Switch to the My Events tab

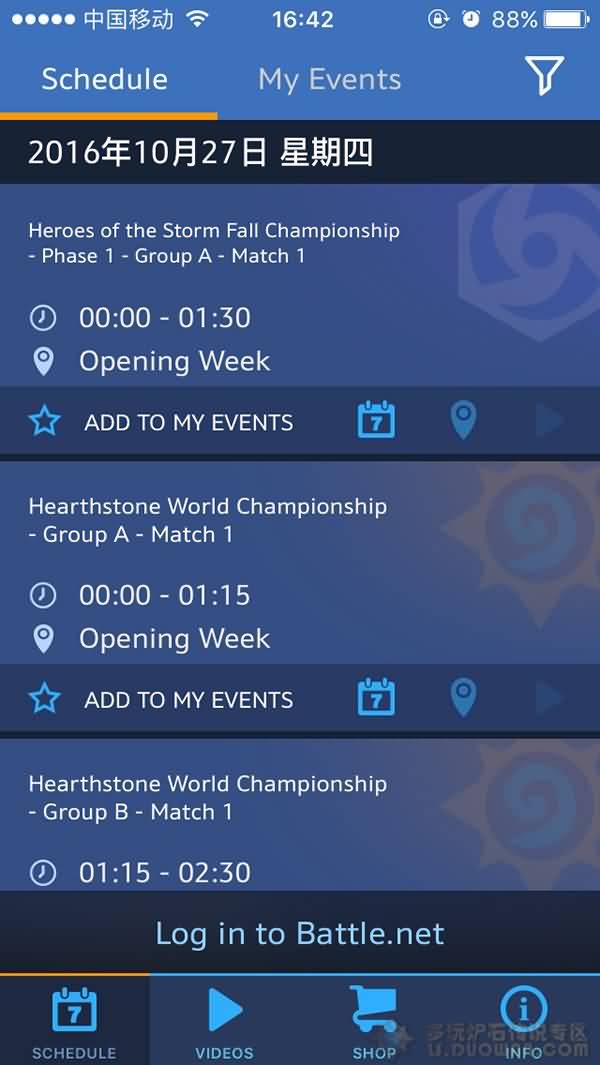(x=329, y=80)
